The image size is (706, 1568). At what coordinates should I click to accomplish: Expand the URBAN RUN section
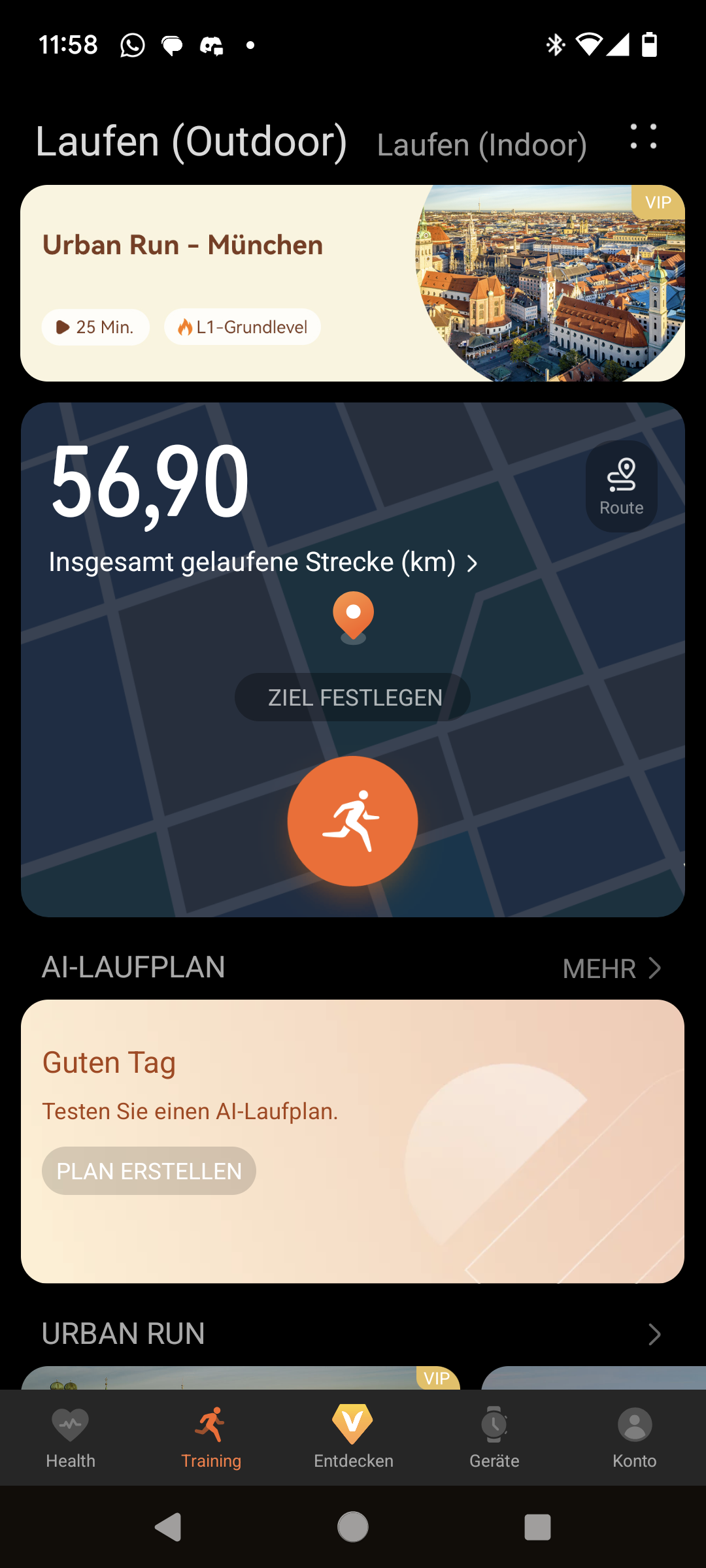(654, 1334)
